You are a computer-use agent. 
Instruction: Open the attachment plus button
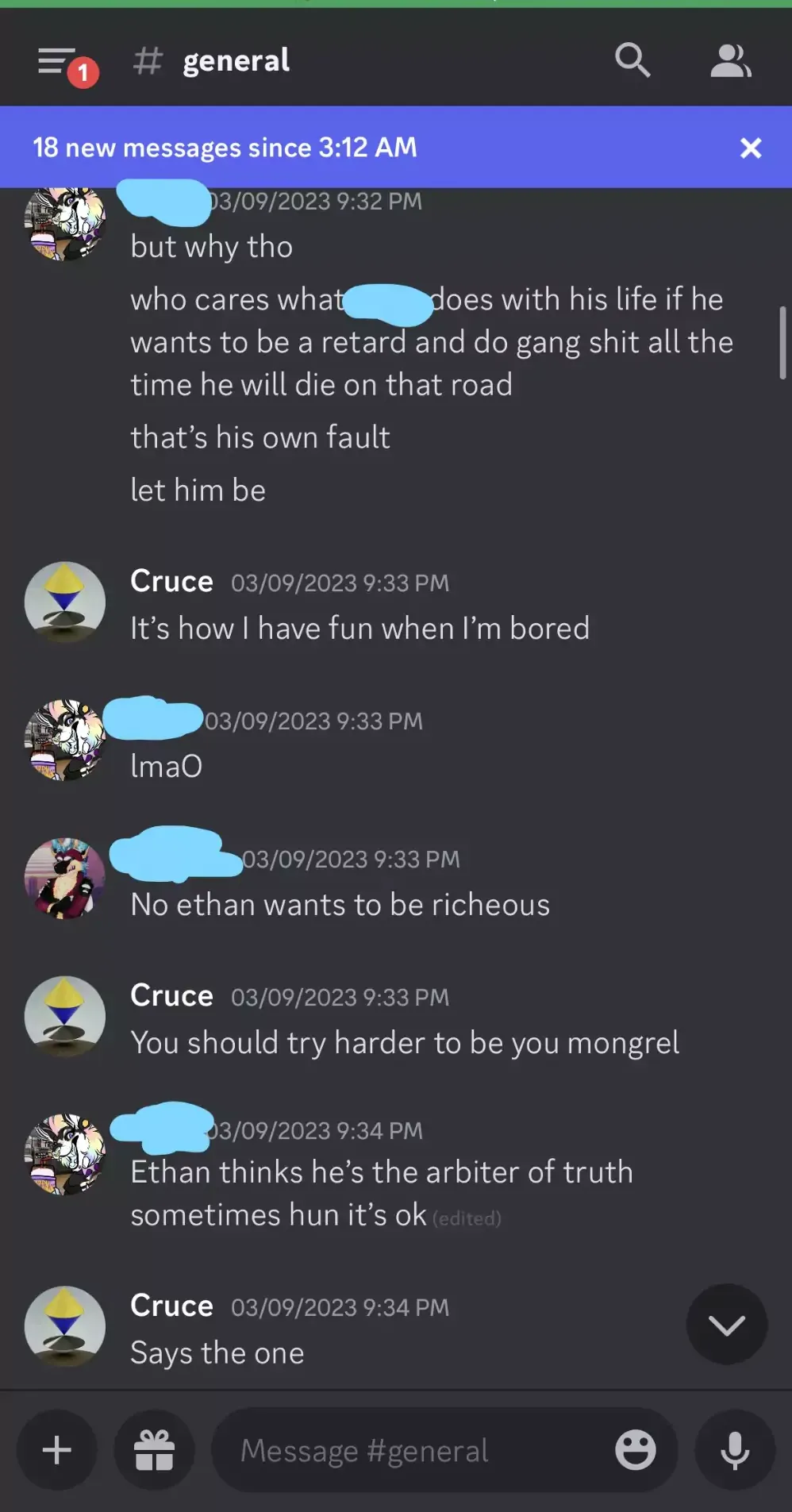tap(57, 1450)
